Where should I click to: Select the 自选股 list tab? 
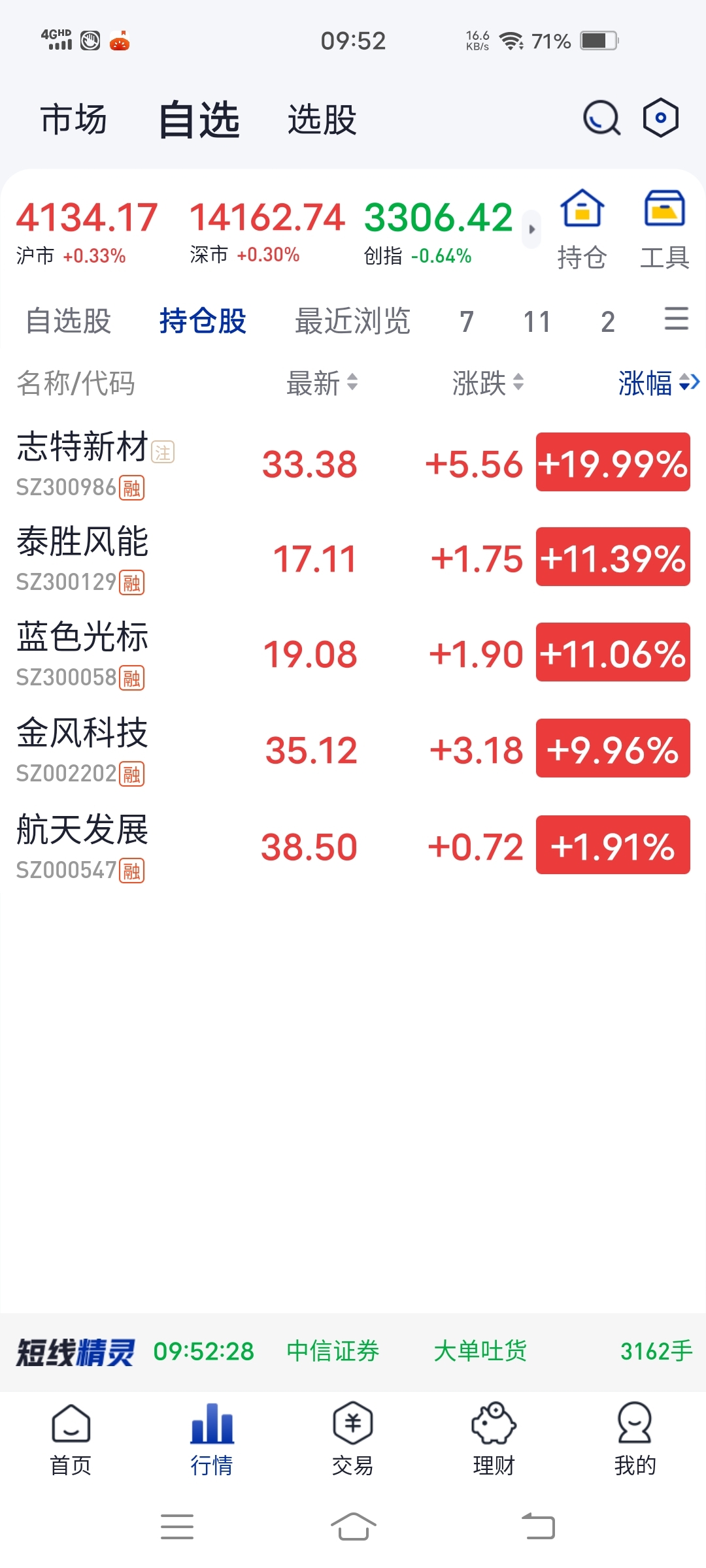pos(69,321)
